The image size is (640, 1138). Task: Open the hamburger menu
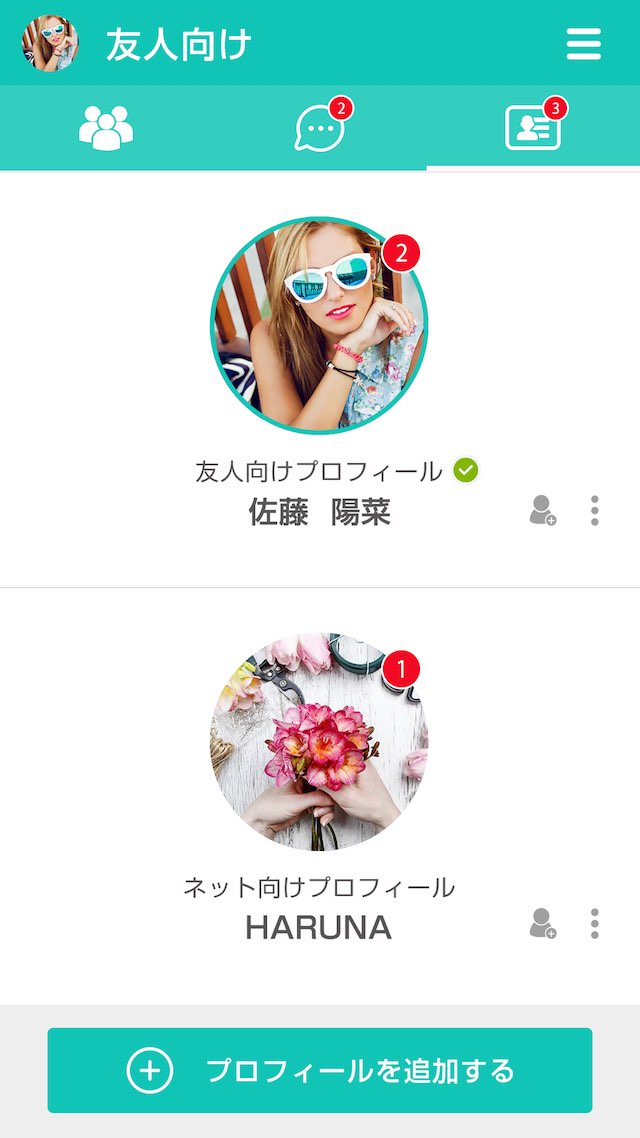click(x=584, y=44)
